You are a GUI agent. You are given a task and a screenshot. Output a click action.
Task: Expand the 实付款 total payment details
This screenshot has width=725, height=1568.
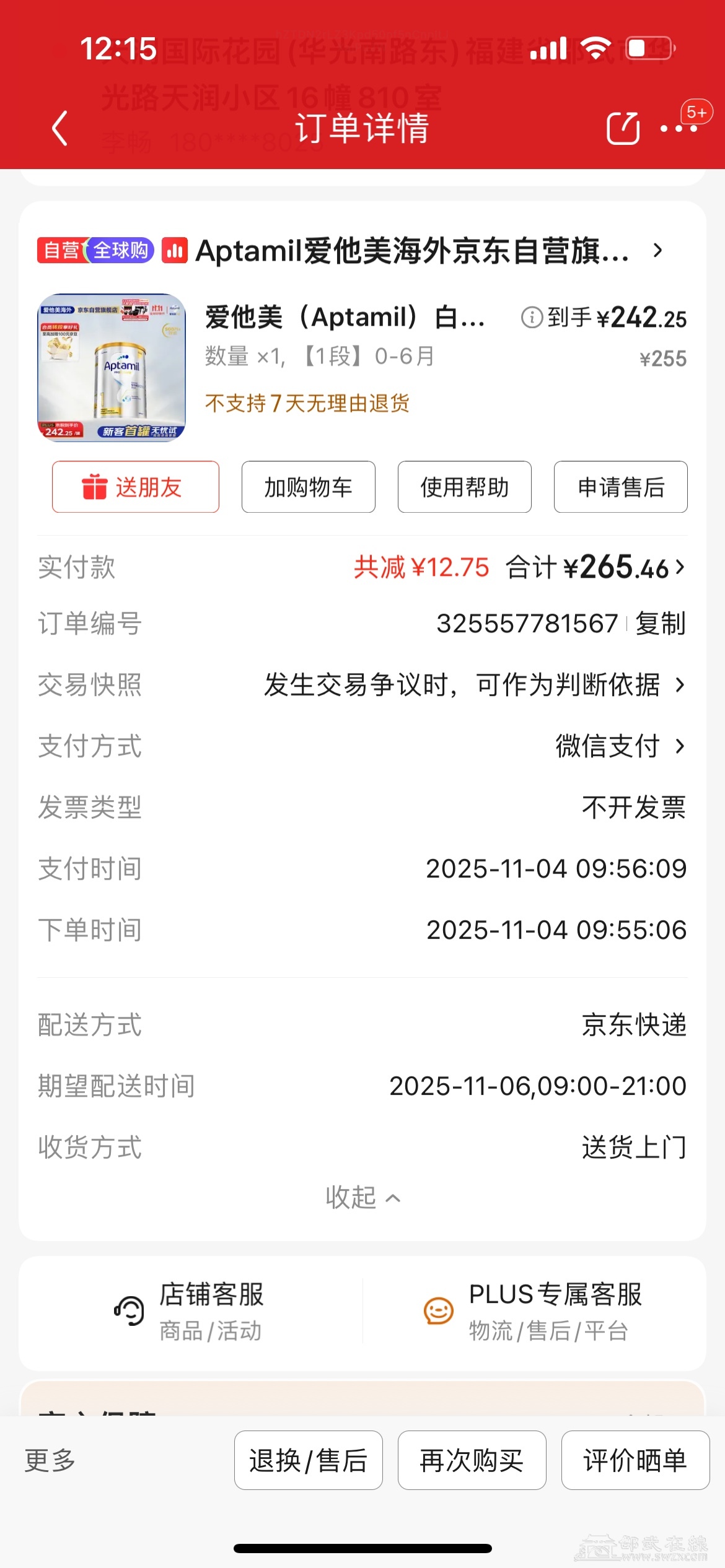pos(595,567)
